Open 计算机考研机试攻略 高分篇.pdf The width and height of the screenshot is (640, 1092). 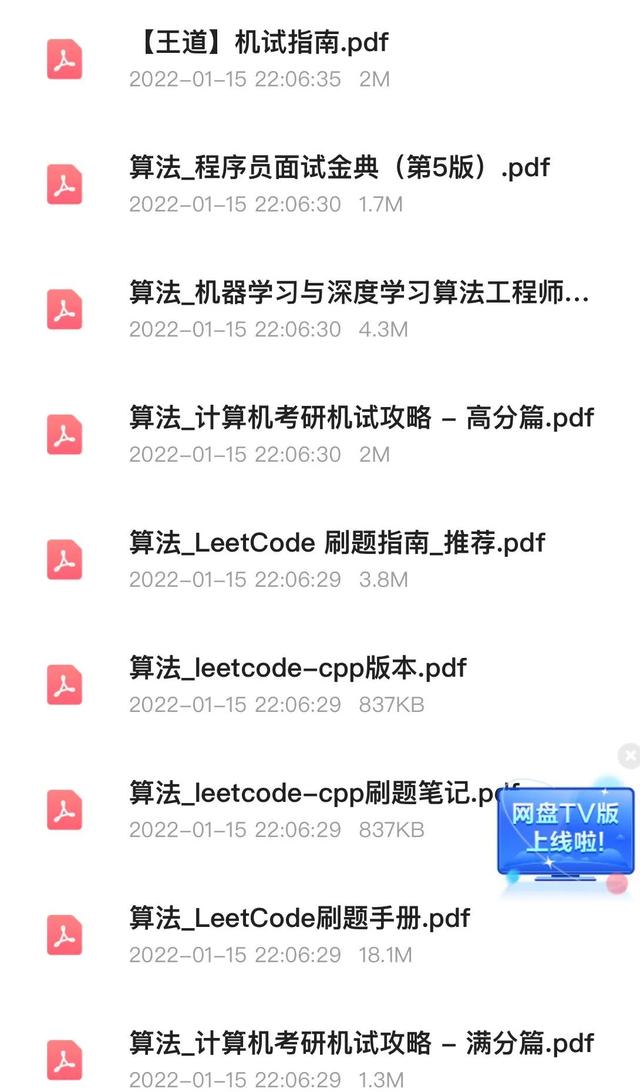[x=361, y=418]
